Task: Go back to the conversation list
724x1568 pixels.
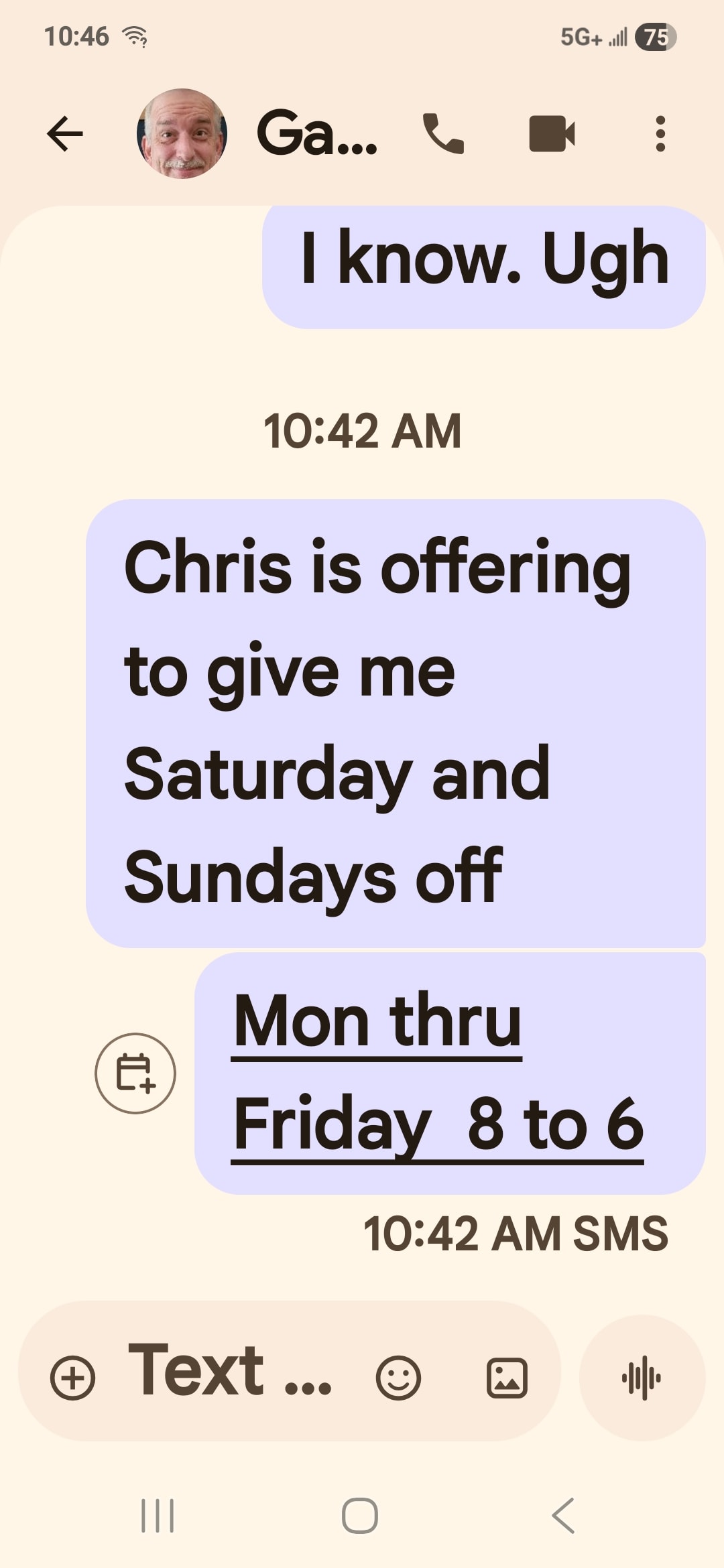Action: coord(65,134)
